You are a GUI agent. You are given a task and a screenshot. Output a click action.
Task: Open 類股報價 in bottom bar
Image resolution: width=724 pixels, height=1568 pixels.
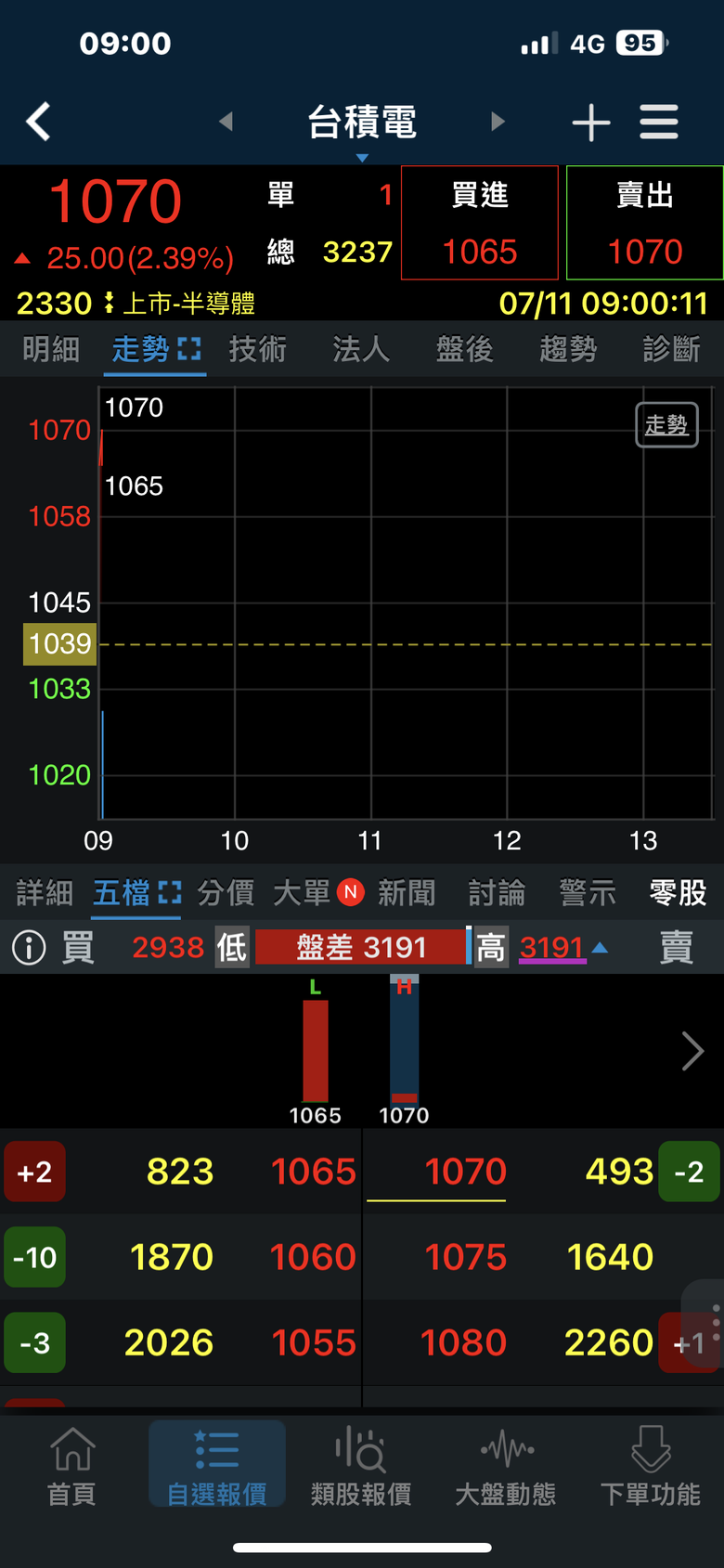pos(361,1466)
